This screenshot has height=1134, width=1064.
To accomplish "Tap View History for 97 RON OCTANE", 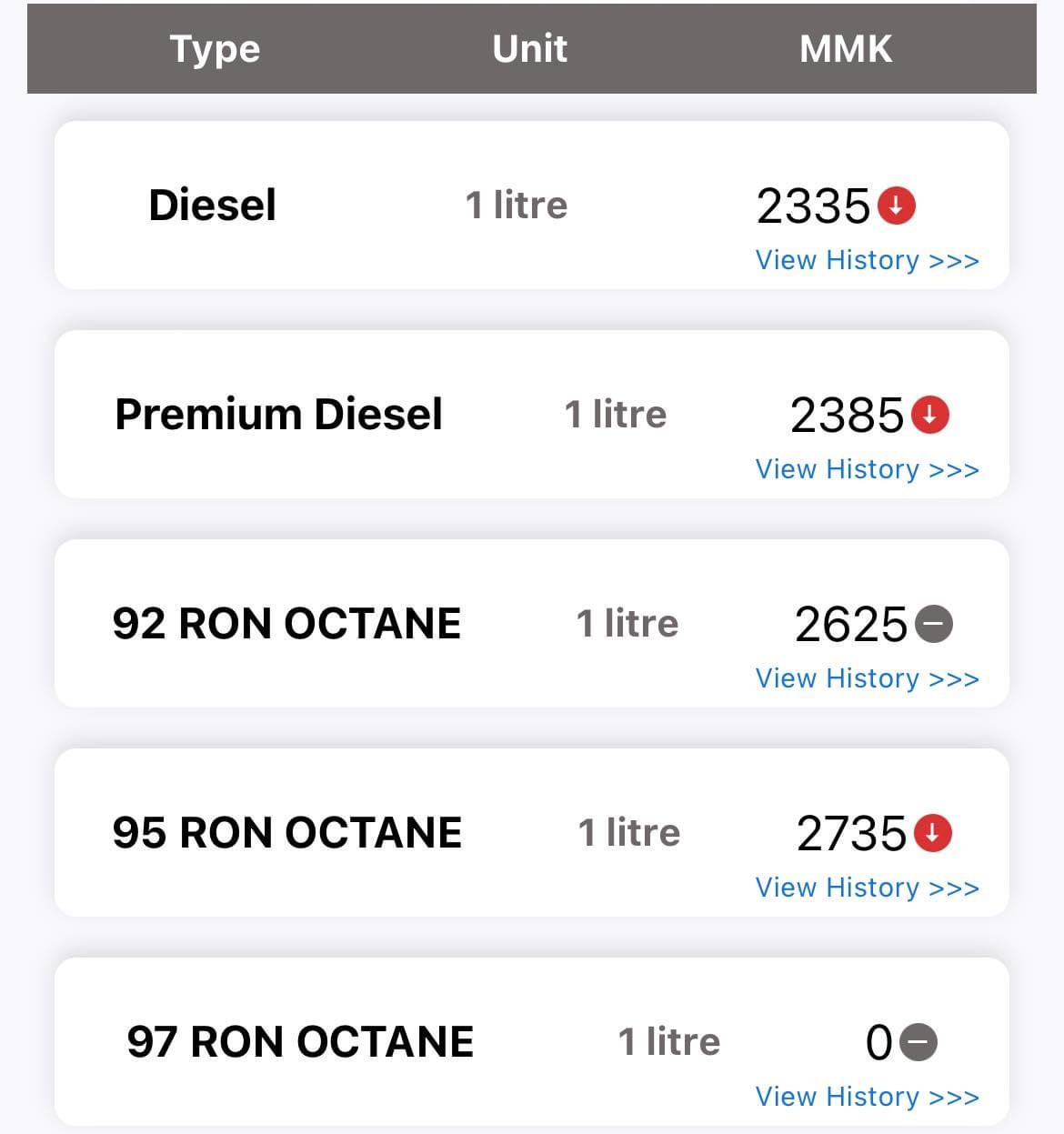I will pyautogui.click(x=867, y=1097).
